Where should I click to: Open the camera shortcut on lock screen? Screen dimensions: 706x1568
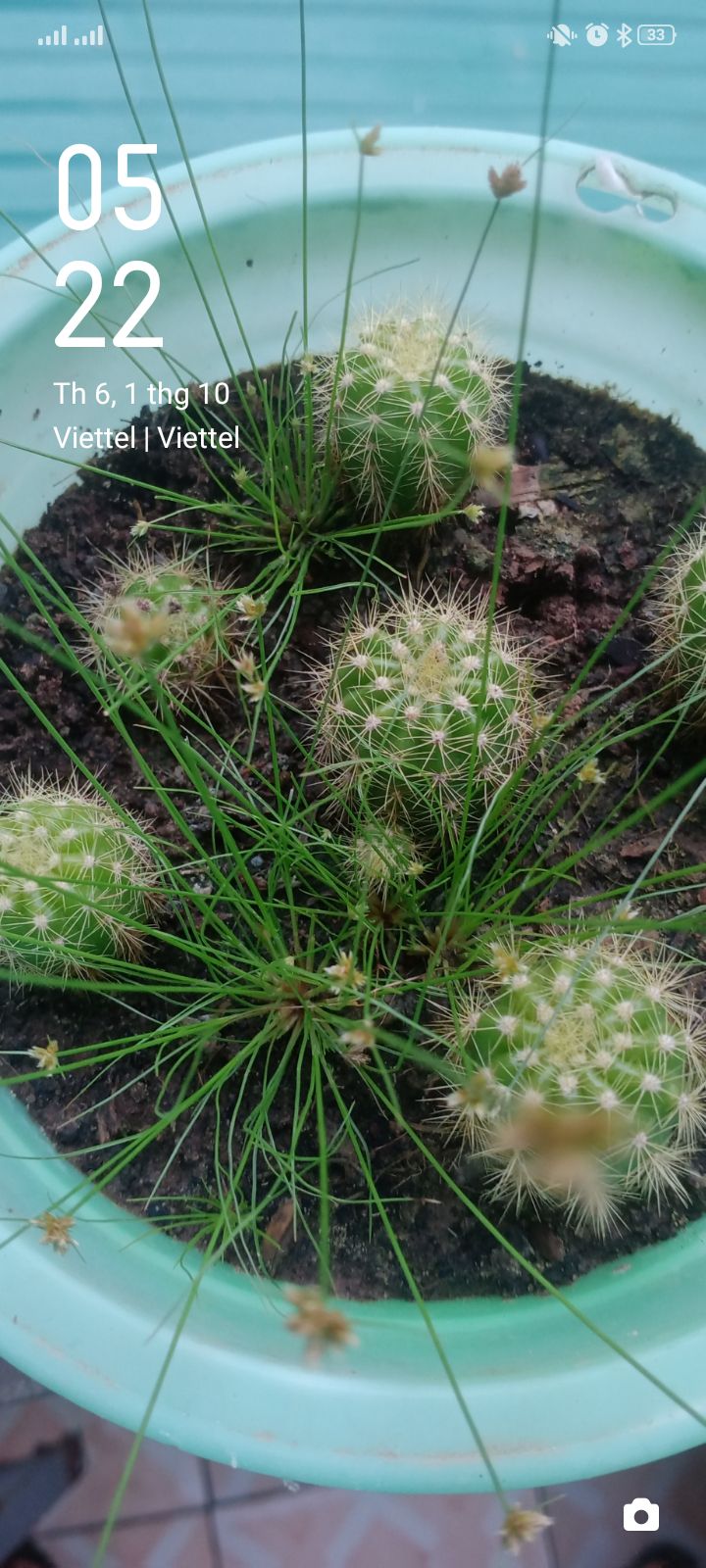pos(640,1514)
